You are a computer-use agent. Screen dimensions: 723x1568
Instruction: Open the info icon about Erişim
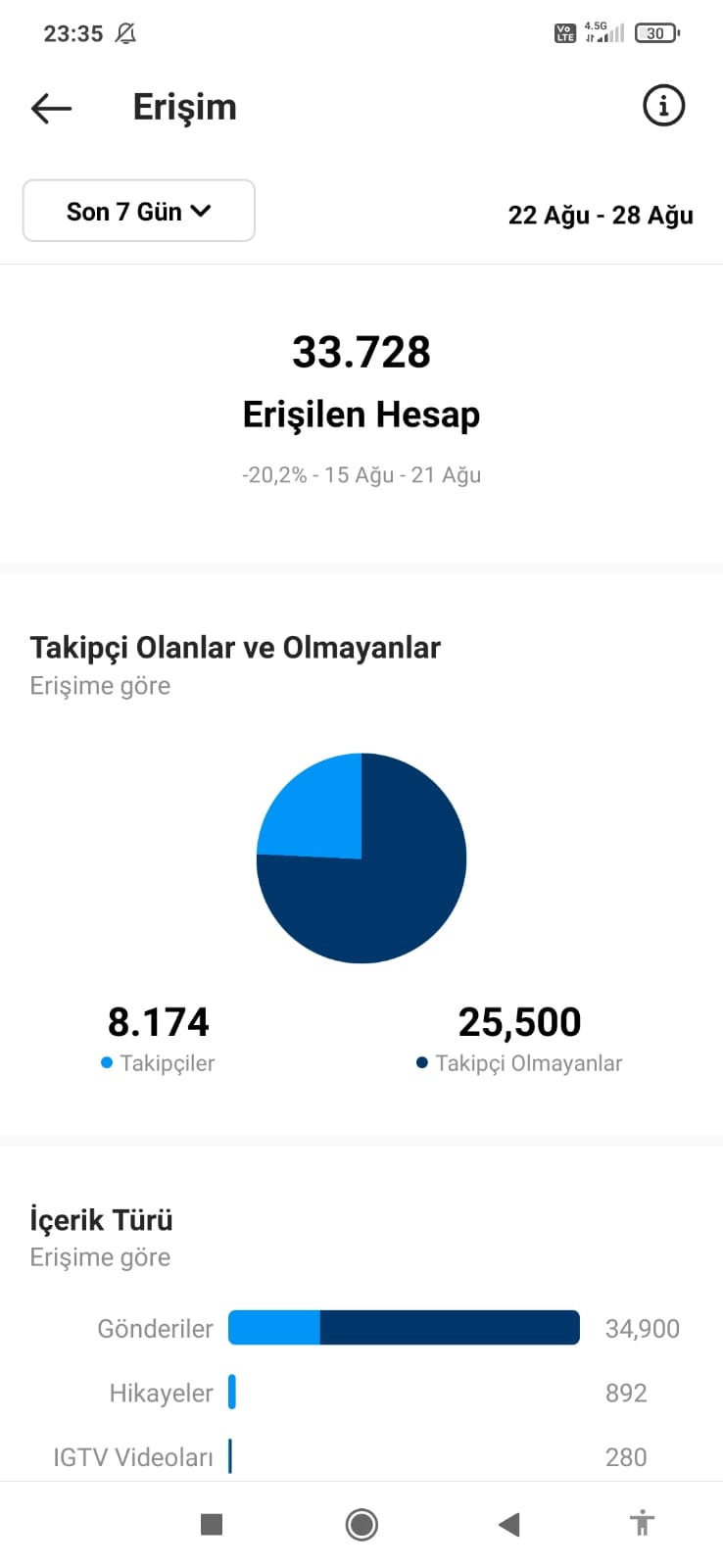tap(663, 105)
